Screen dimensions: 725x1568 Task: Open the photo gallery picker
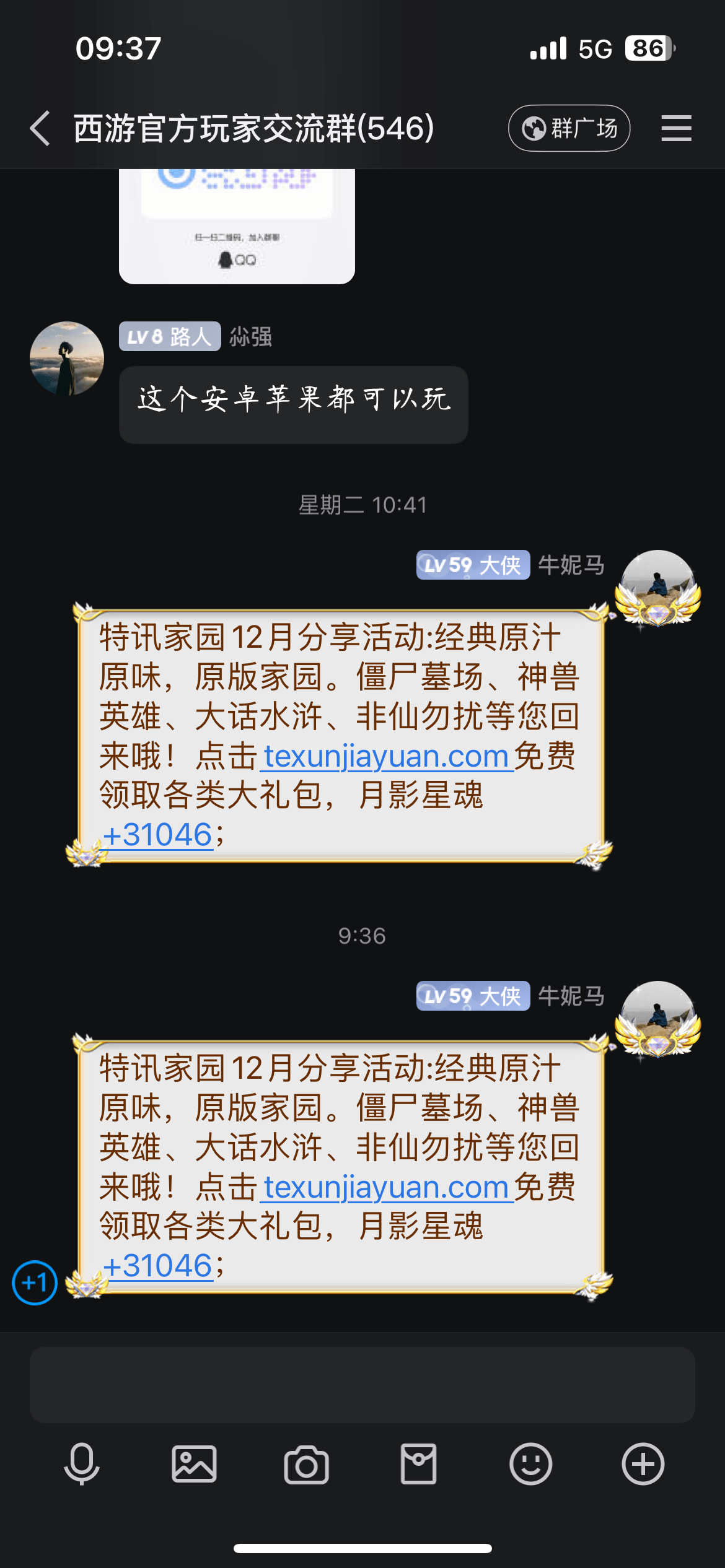click(x=194, y=1464)
